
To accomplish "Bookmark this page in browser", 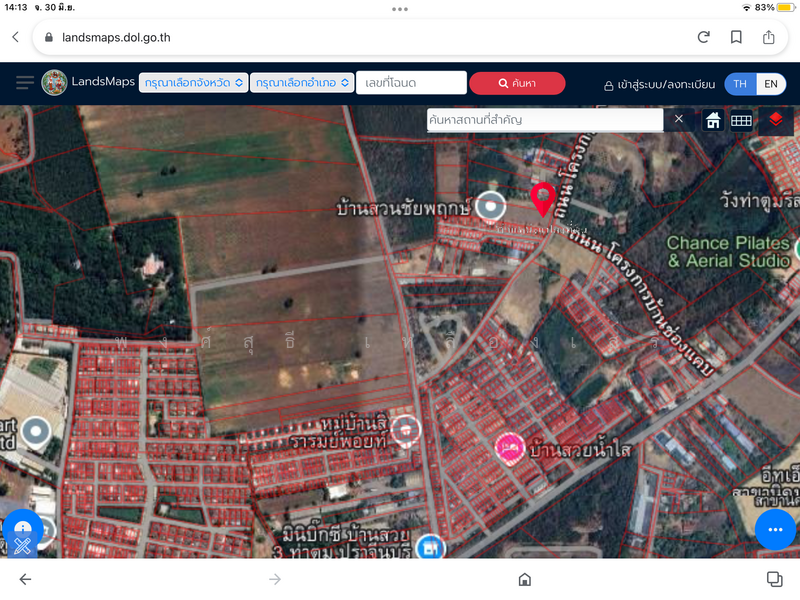I will pyautogui.click(x=736, y=37).
